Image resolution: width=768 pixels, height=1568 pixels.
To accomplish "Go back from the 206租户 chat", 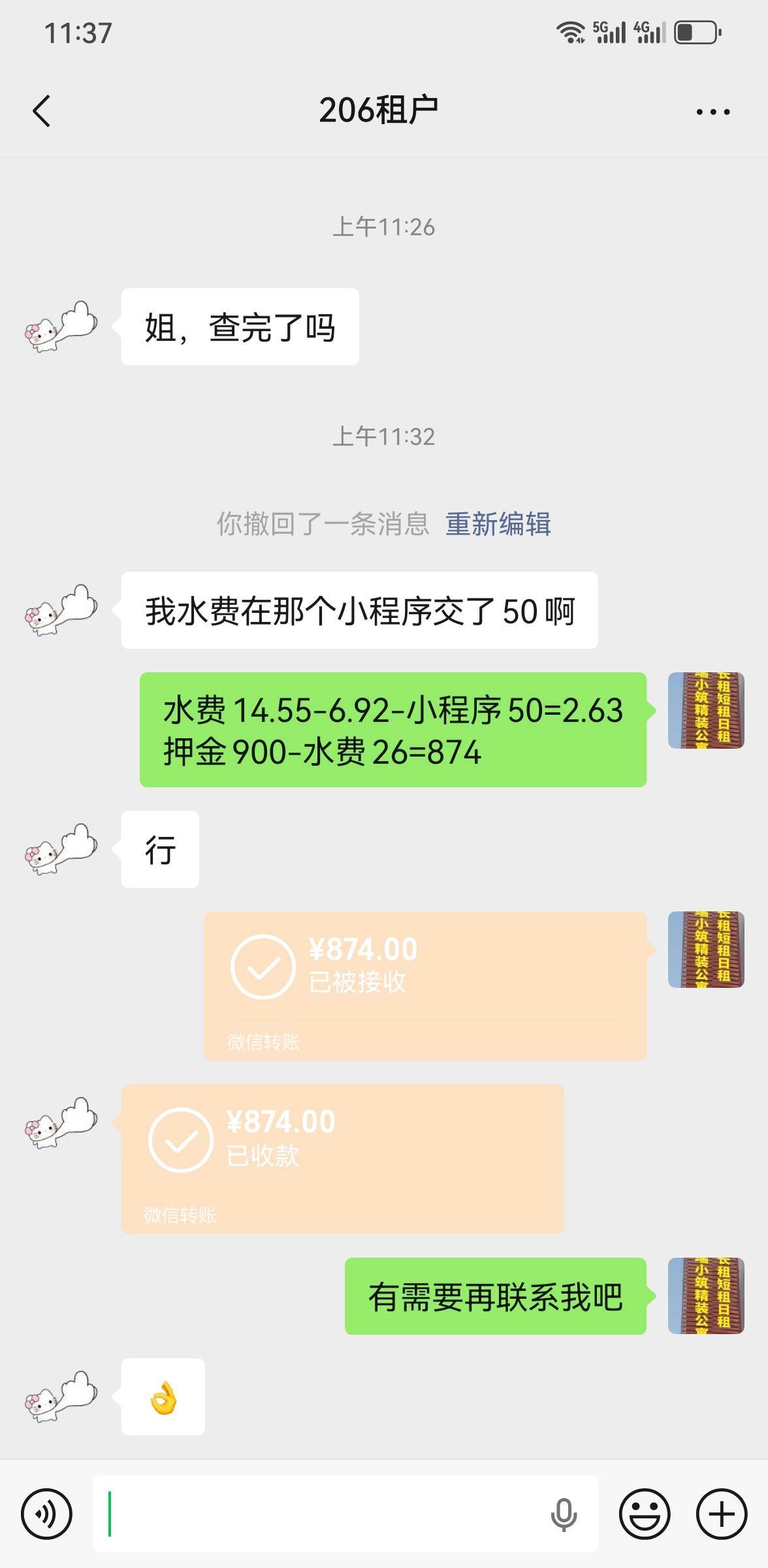I will click(42, 111).
